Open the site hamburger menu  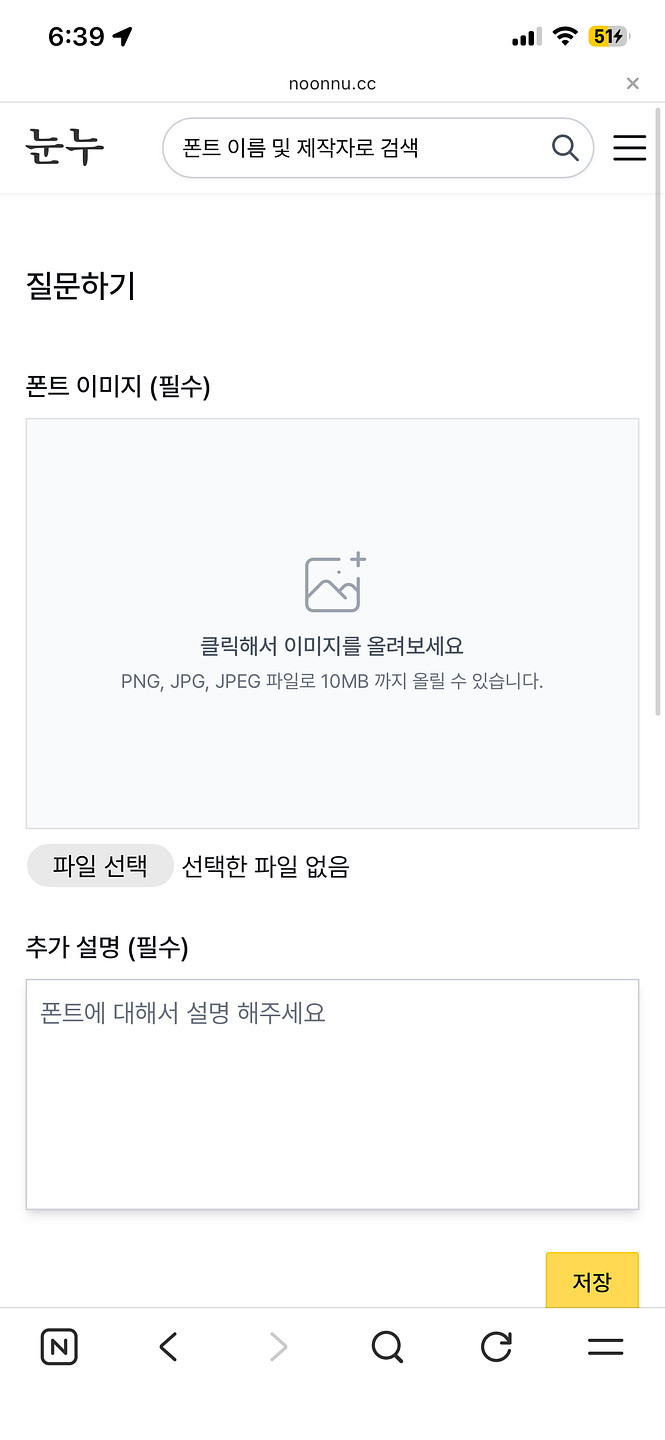[x=629, y=149]
